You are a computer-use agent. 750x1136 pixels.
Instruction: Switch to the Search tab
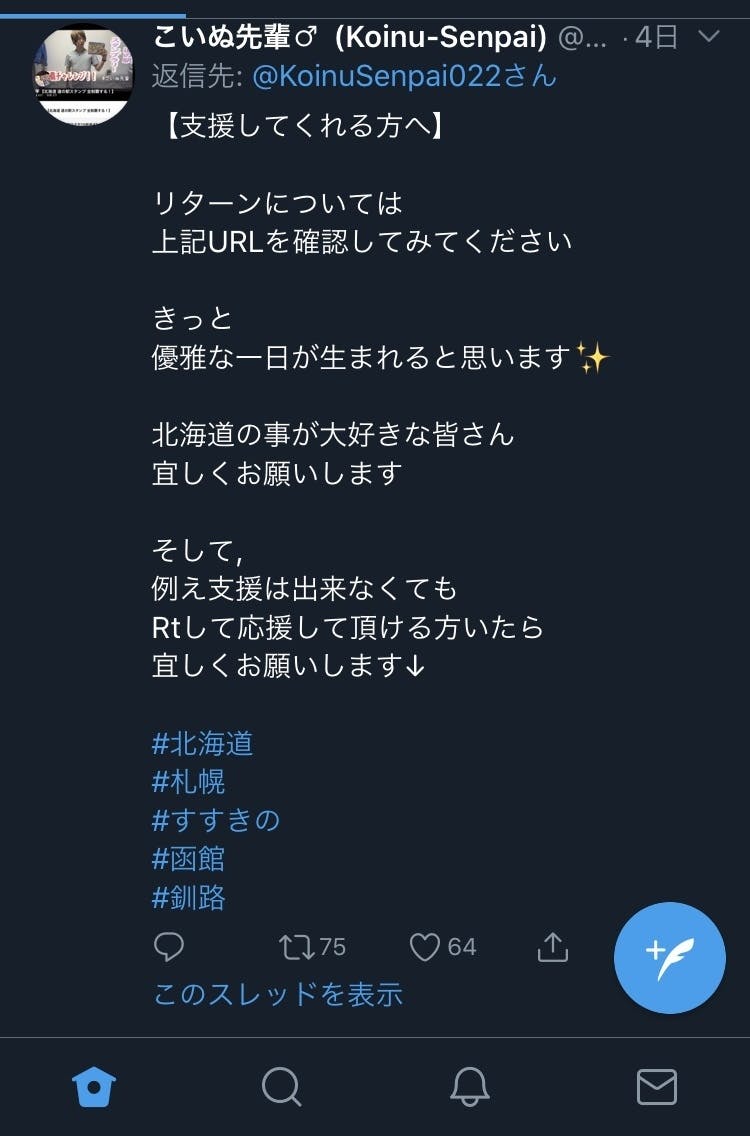tap(281, 1086)
